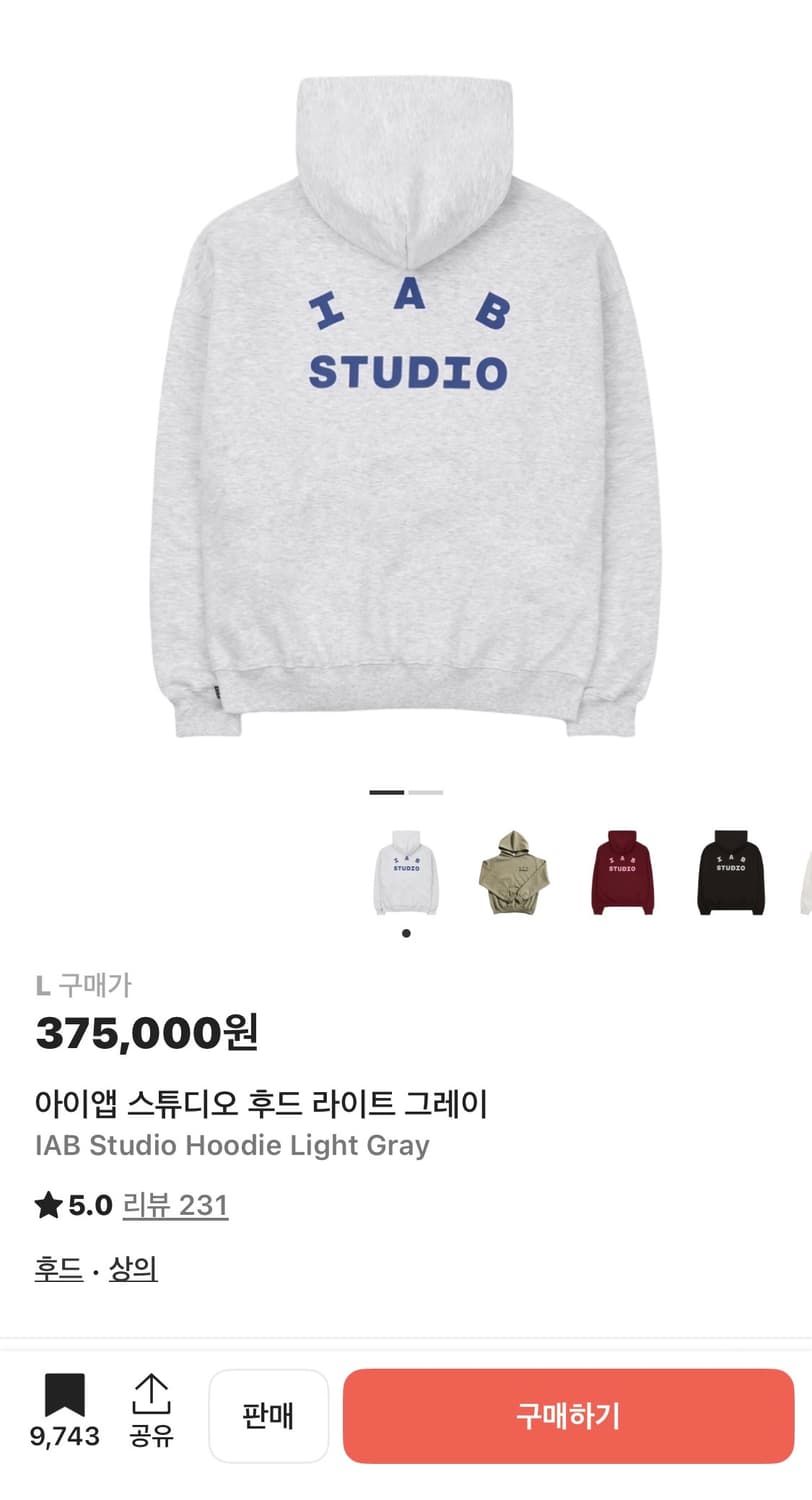Open the 리뷰 231 reviews link
The height and width of the screenshot is (1500, 812).
(x=175, y=1204)
